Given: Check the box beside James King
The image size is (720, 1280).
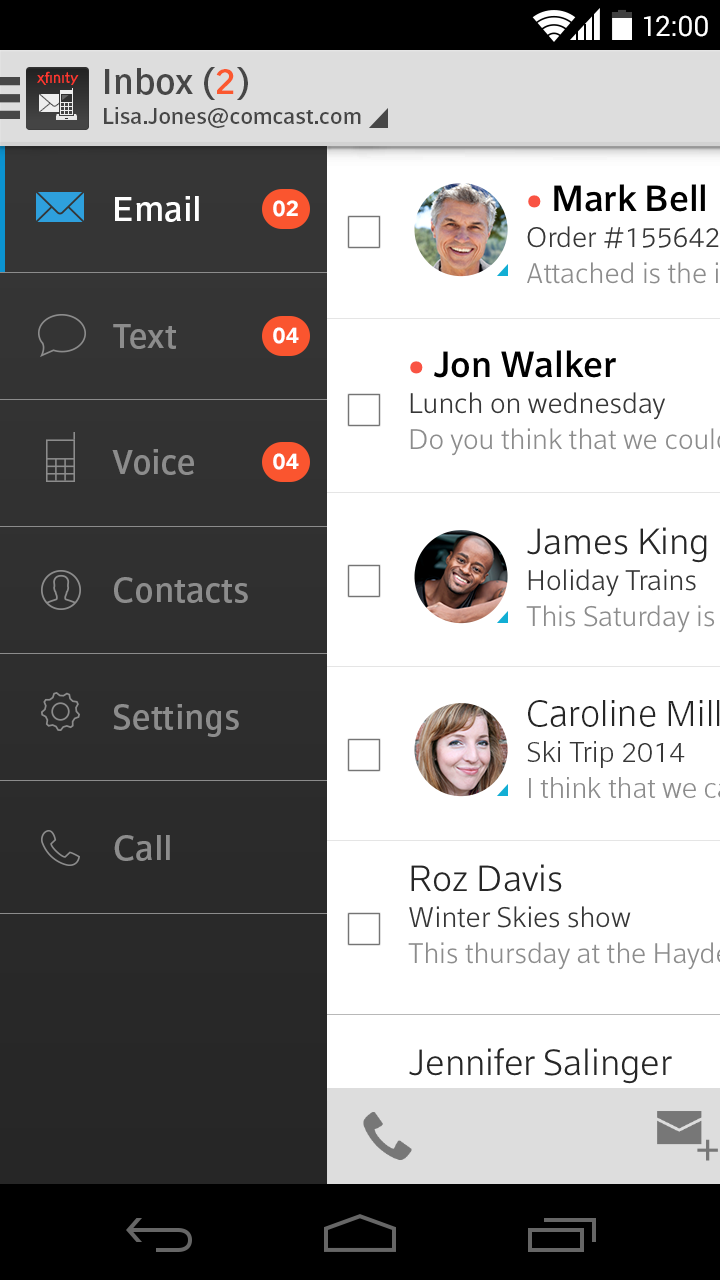Looking at the screenshot, I should 363,581.
